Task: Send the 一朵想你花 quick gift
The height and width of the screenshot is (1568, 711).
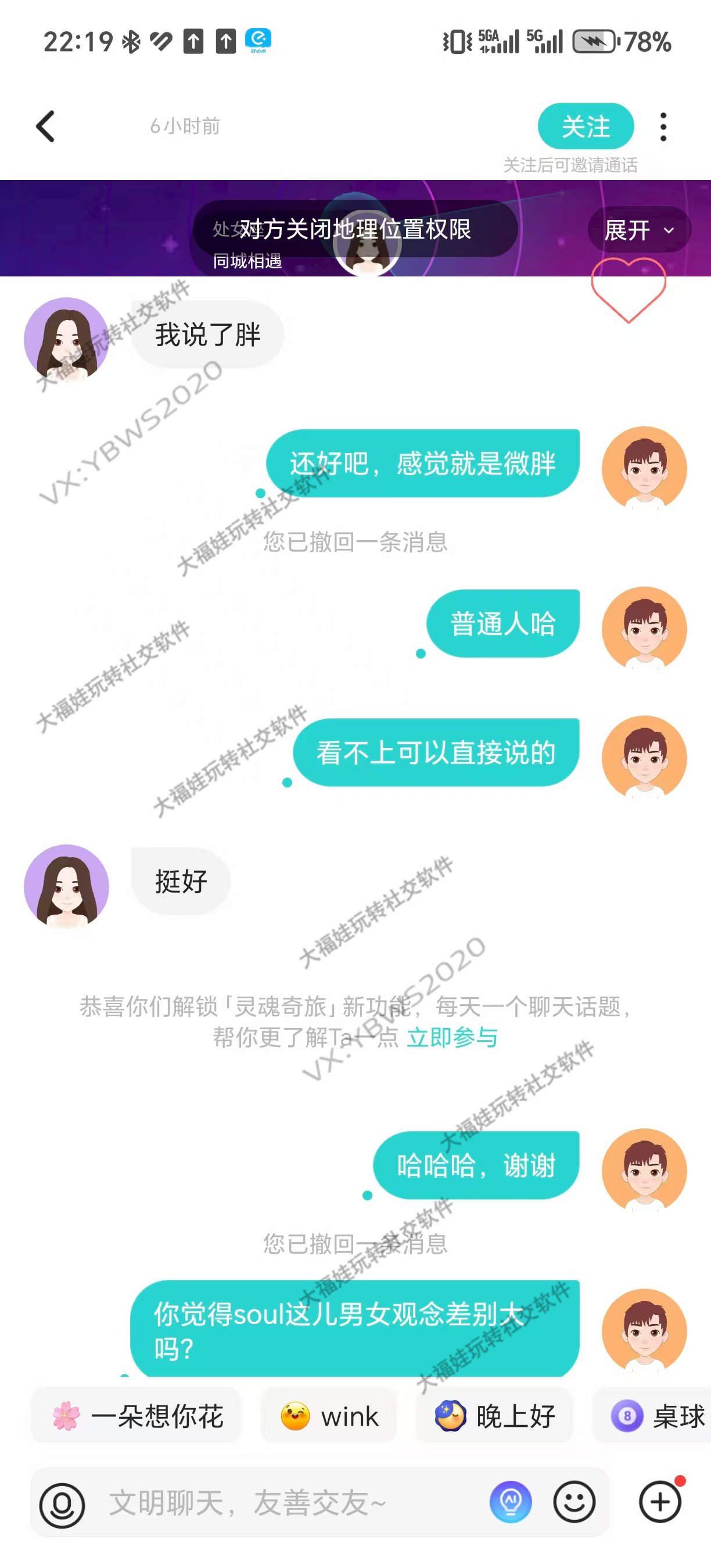Action: (137, 1415)
